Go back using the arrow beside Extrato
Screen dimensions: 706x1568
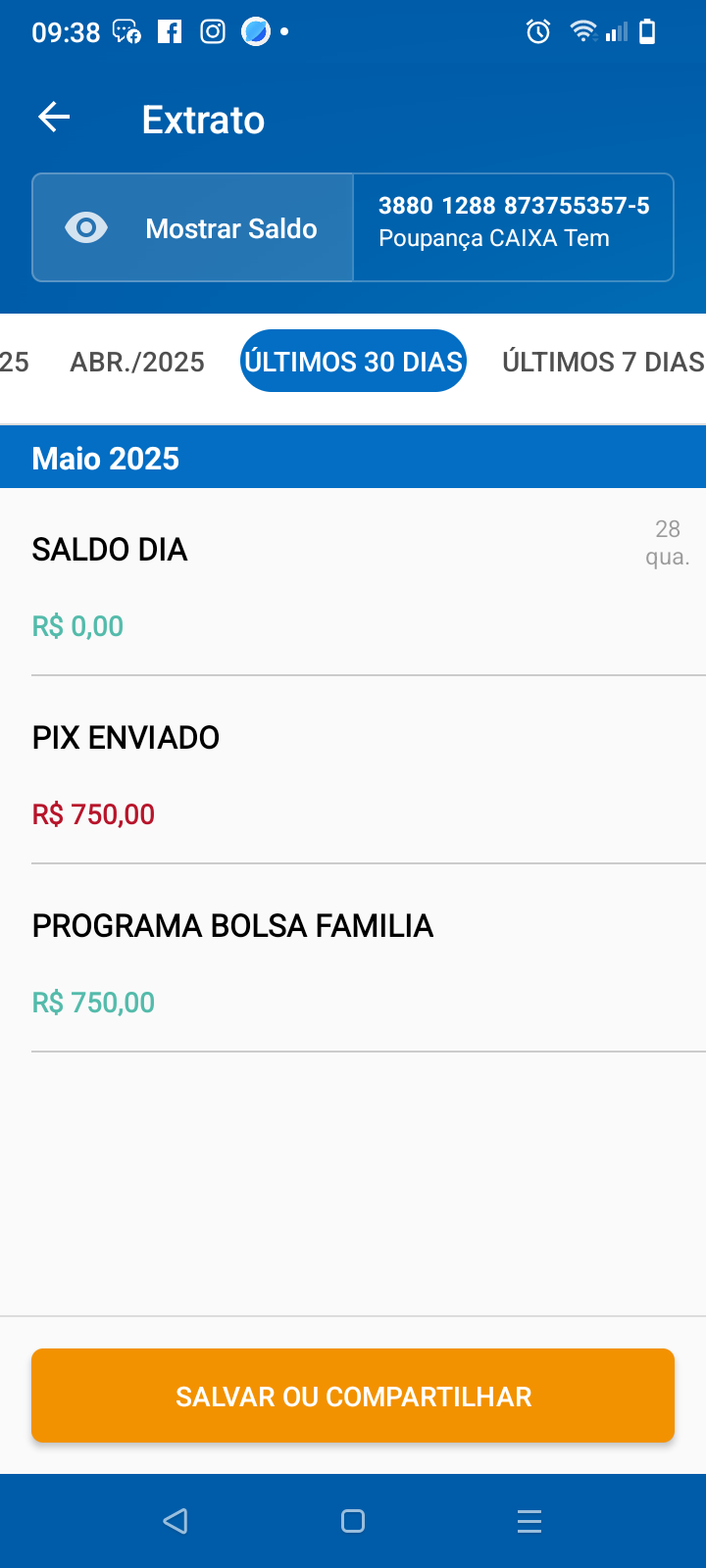54,119
